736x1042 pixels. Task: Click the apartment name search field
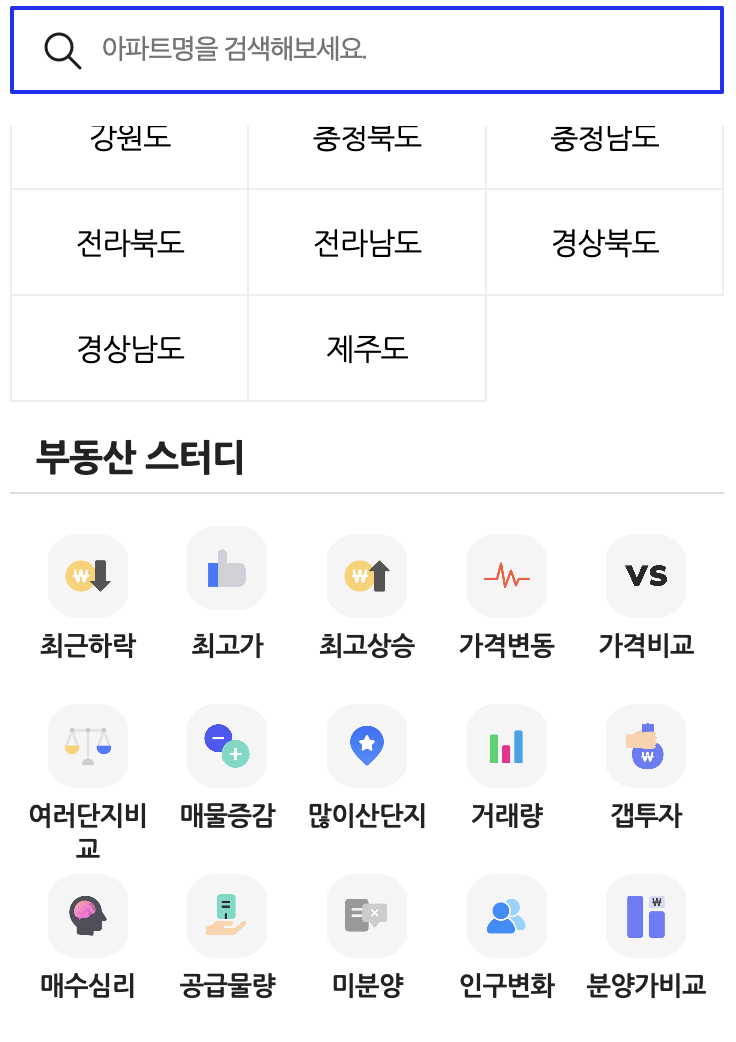click(x=366, y=50)
